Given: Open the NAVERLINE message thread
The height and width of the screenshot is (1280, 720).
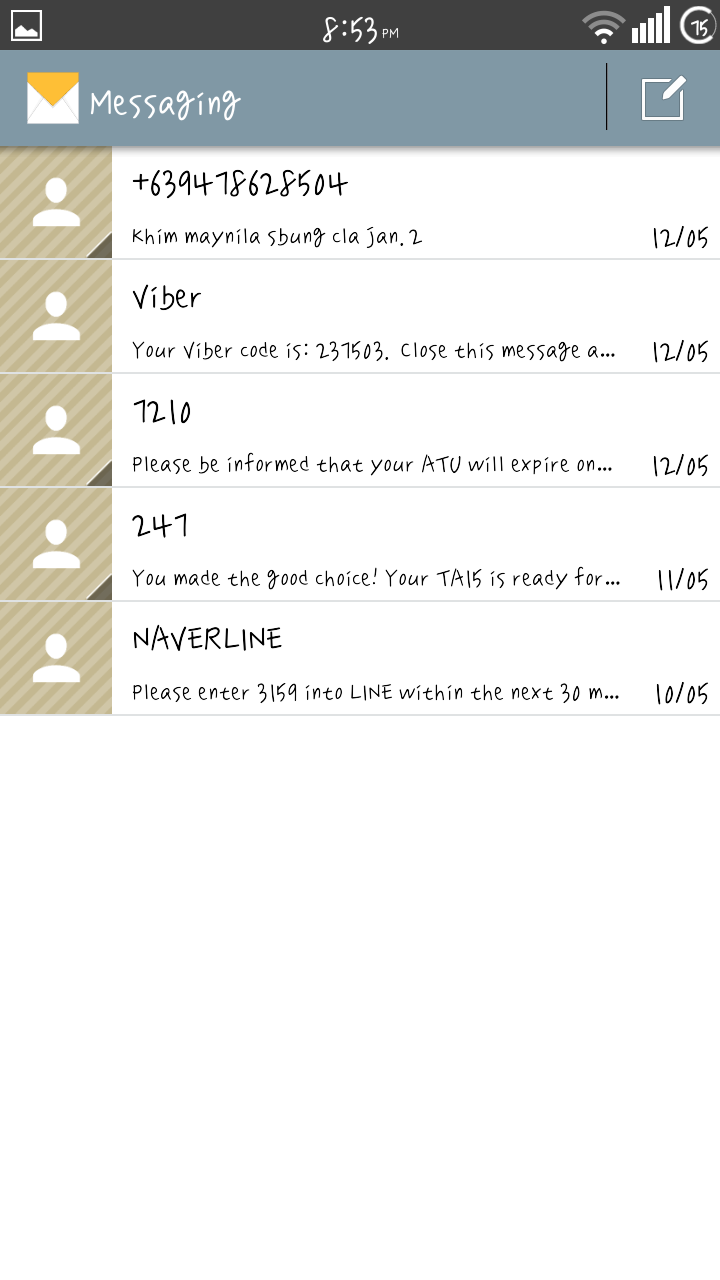Looking at the screenshot, I should tap(360, 659).
